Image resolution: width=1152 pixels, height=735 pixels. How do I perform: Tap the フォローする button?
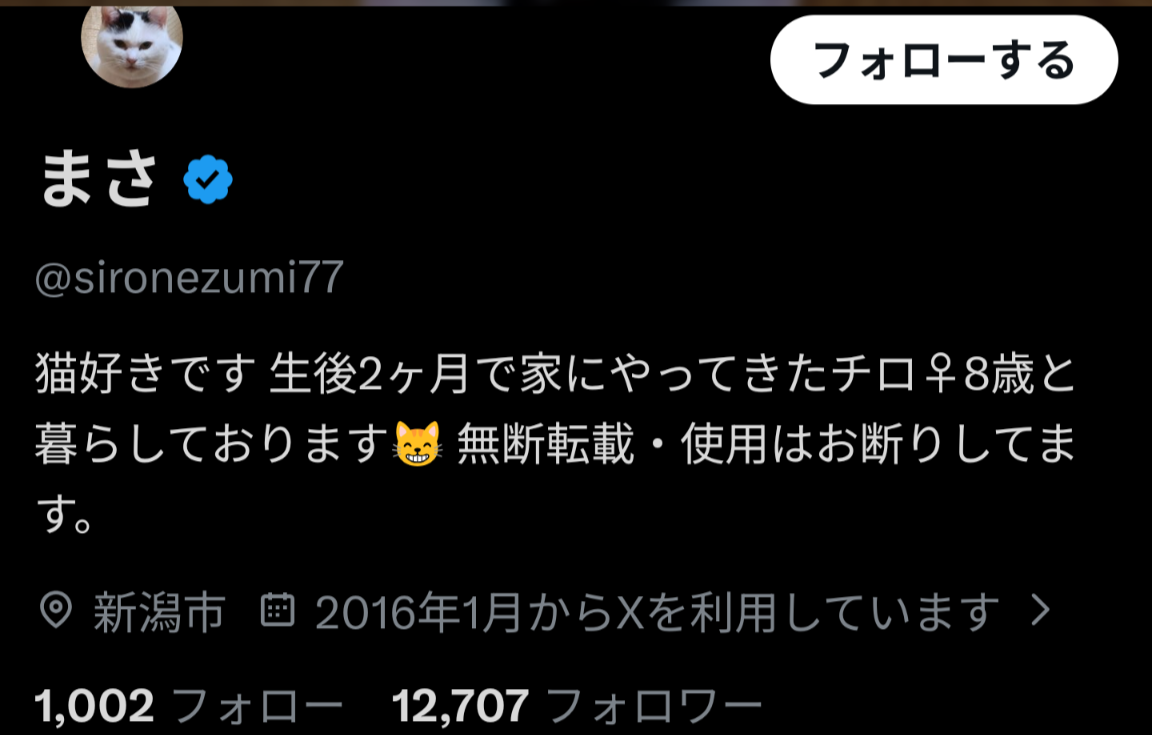point(943,60)
